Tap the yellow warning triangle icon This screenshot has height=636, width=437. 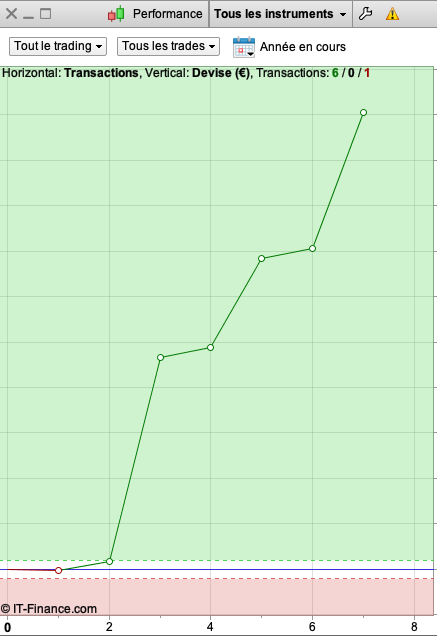pyautogui.click(x=392, y=14)
